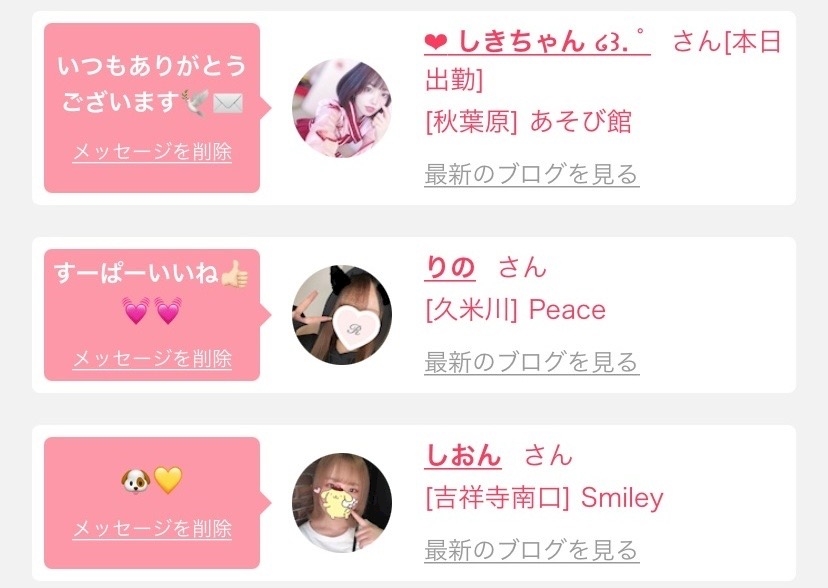This screenshot has height=588, width=828.
Task: View しおん's latest blog
Action: coord(531,550)
